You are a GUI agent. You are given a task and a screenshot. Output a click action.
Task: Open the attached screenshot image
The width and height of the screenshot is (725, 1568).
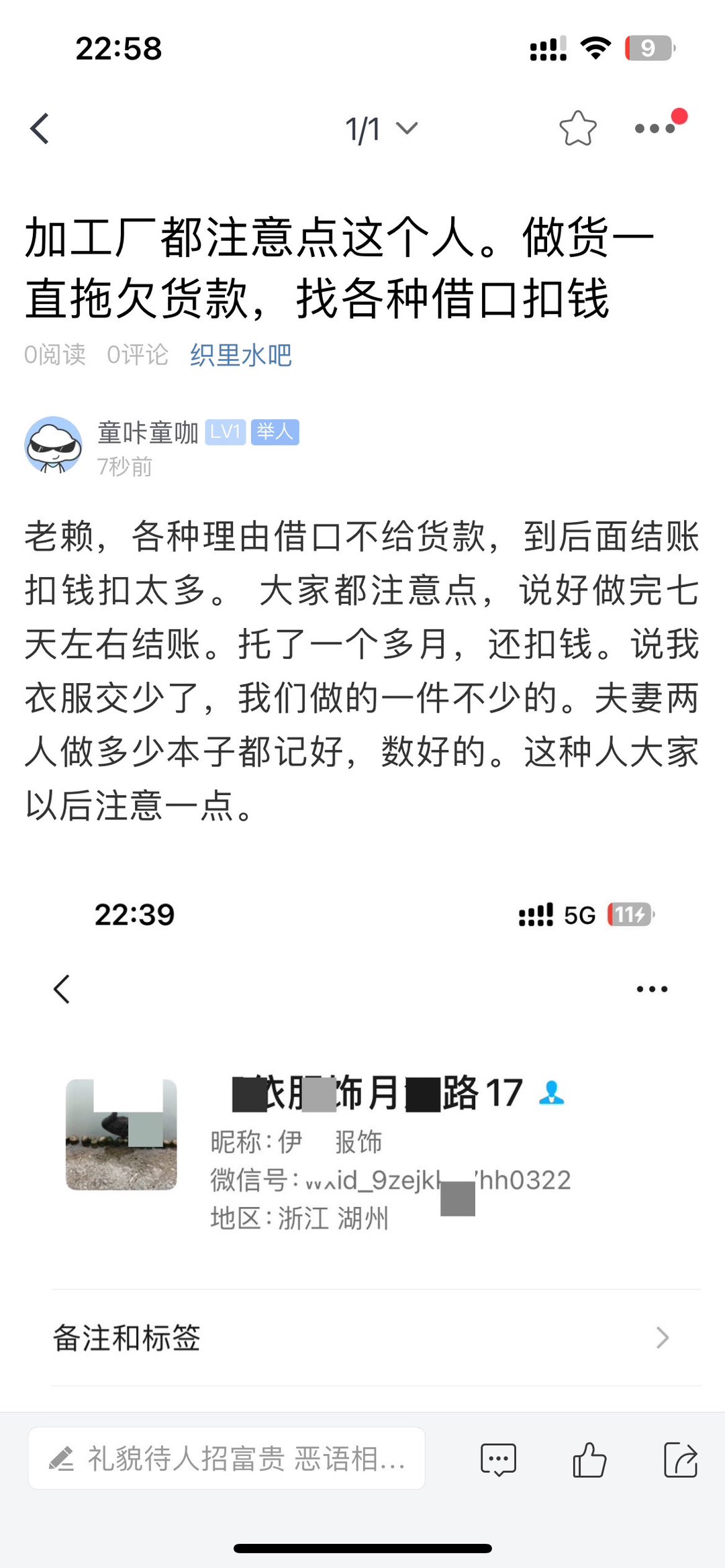[362, 1141]
